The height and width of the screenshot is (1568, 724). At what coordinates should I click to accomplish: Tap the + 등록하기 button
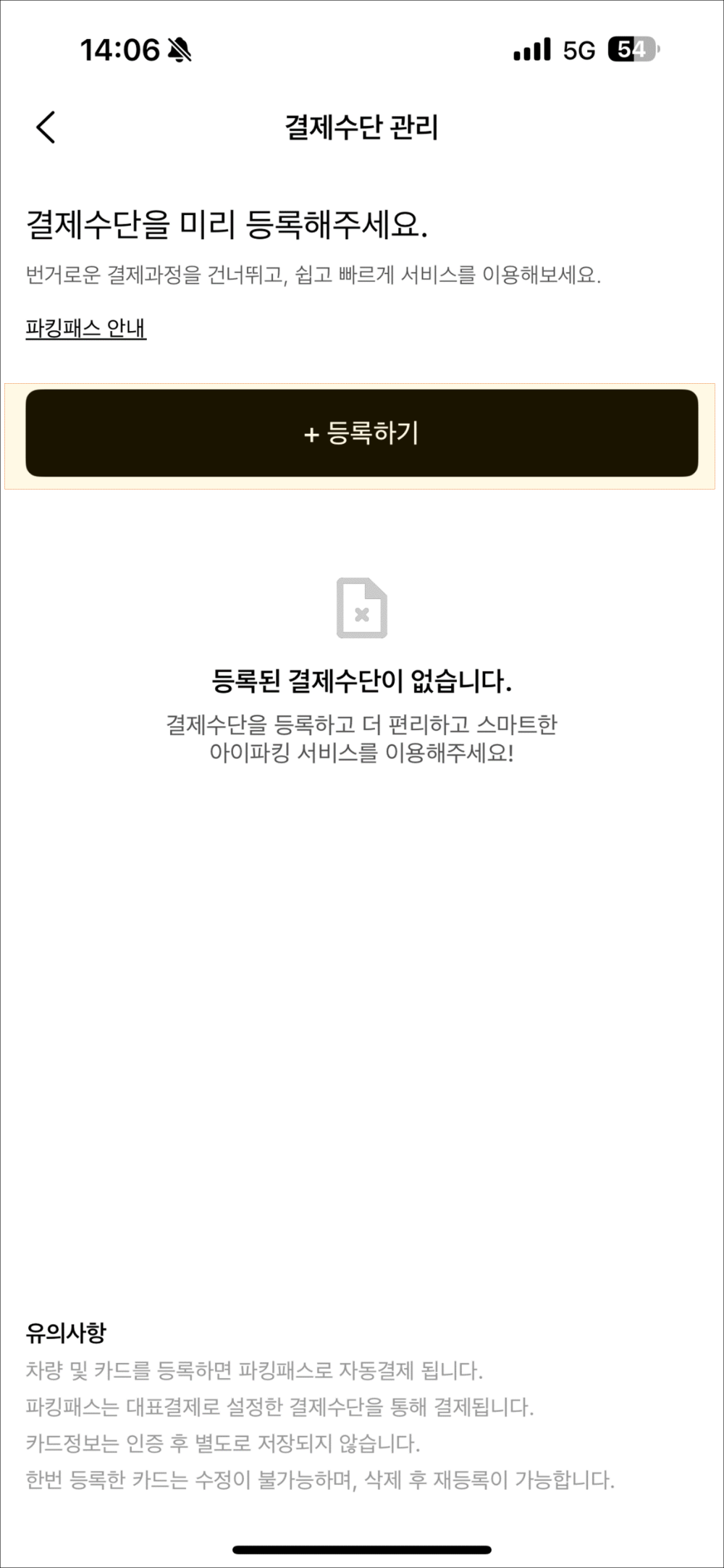coord(361,433)
